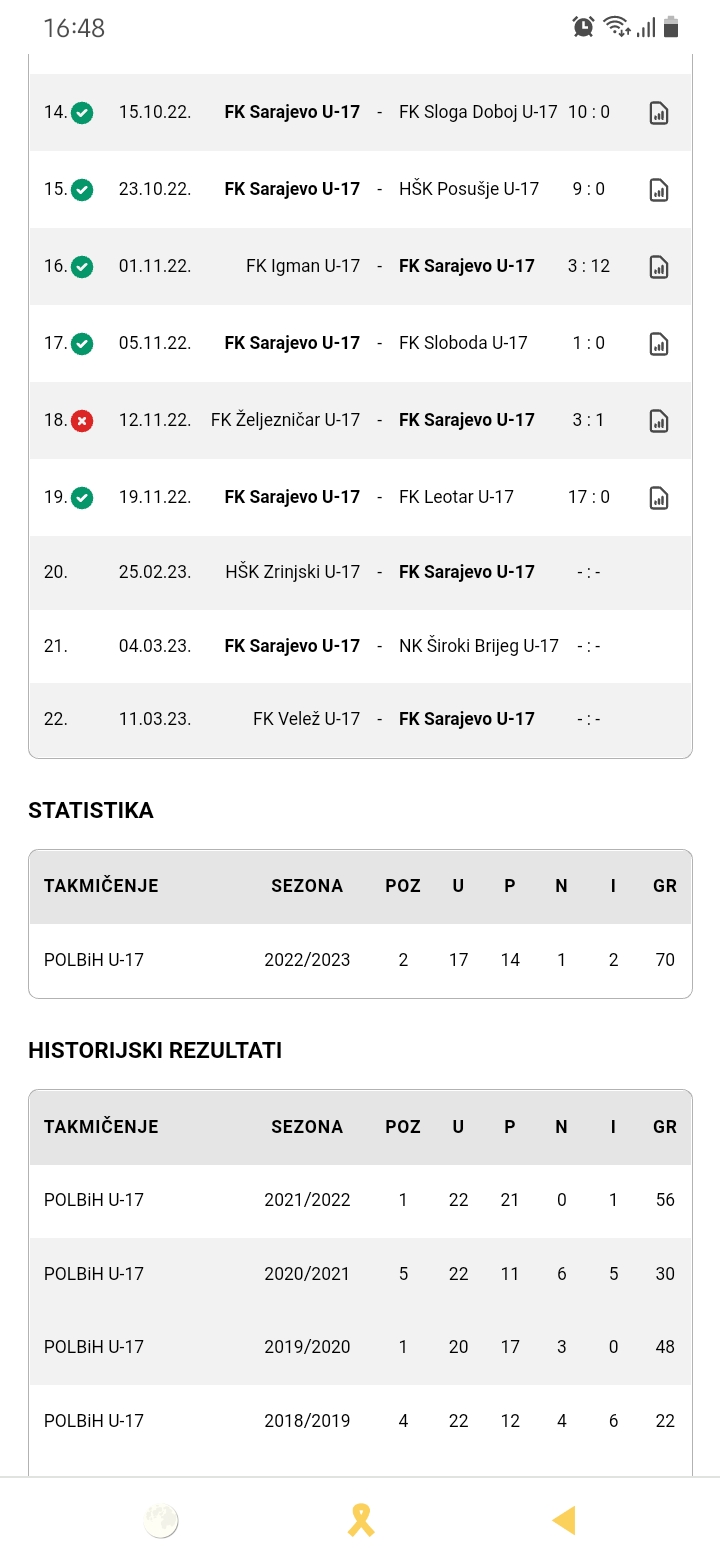Go back with the yellow triangle button
Viewport: 720px width, 1560px height.
(563, 1521)
